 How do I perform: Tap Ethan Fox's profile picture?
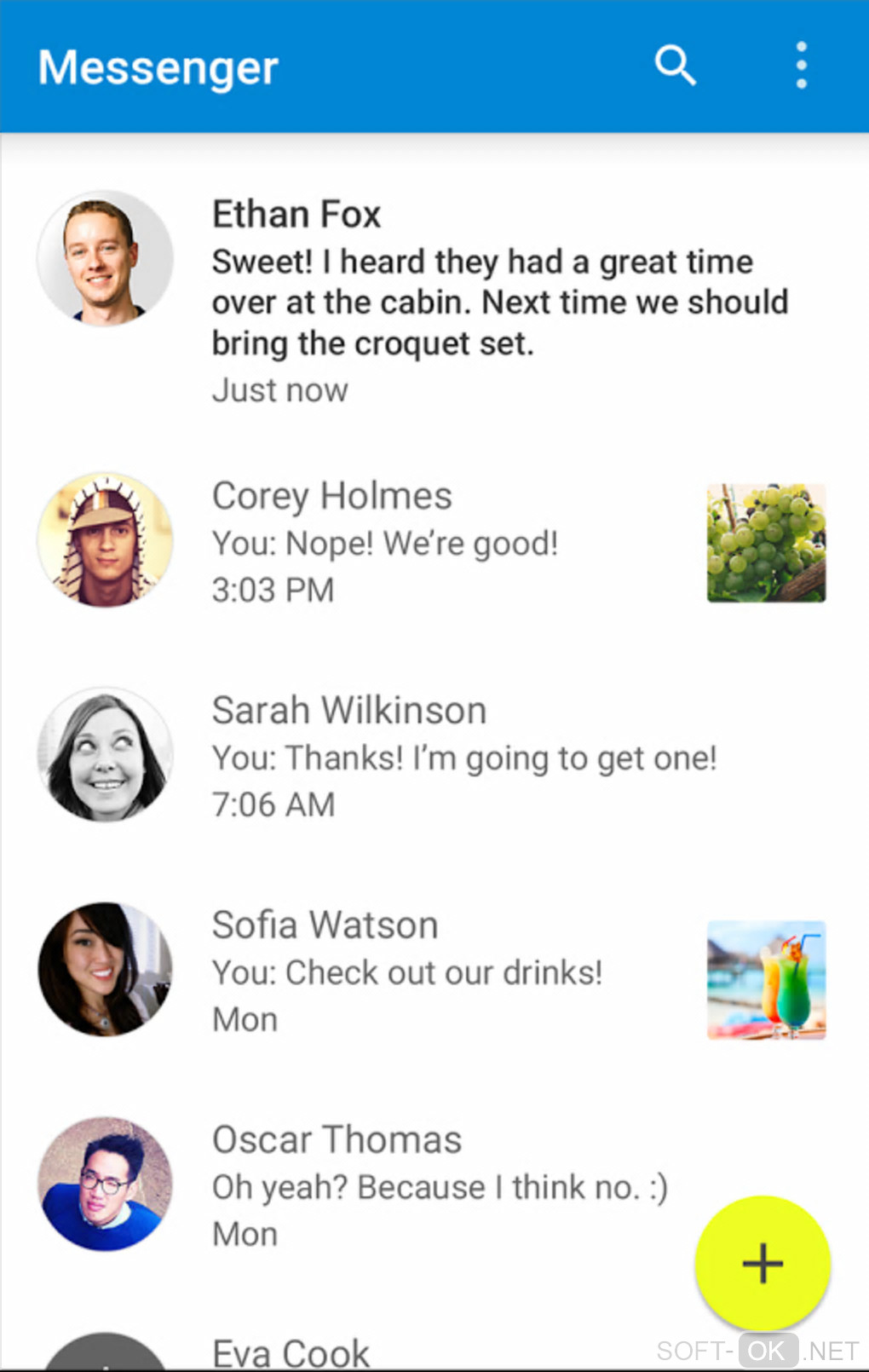[x=106, y=258]
